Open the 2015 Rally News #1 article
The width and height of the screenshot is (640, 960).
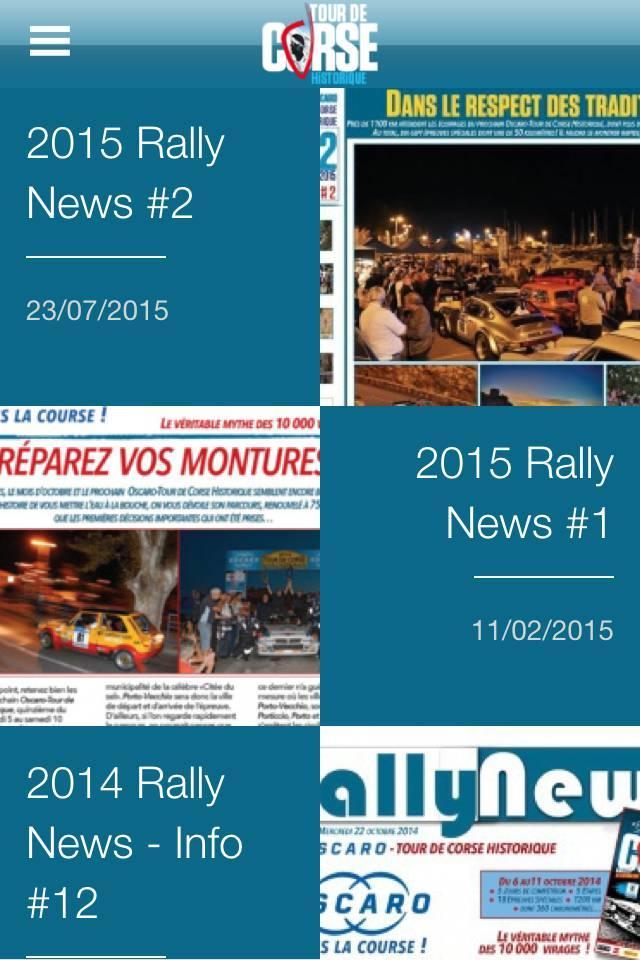click(513, 493)
